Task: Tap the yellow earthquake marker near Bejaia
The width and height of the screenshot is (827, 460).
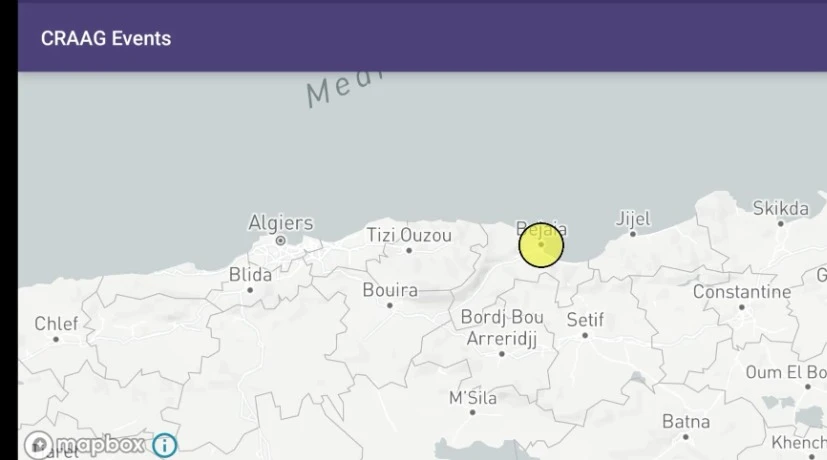Action: pyautogui.click(x=541, y=245)
